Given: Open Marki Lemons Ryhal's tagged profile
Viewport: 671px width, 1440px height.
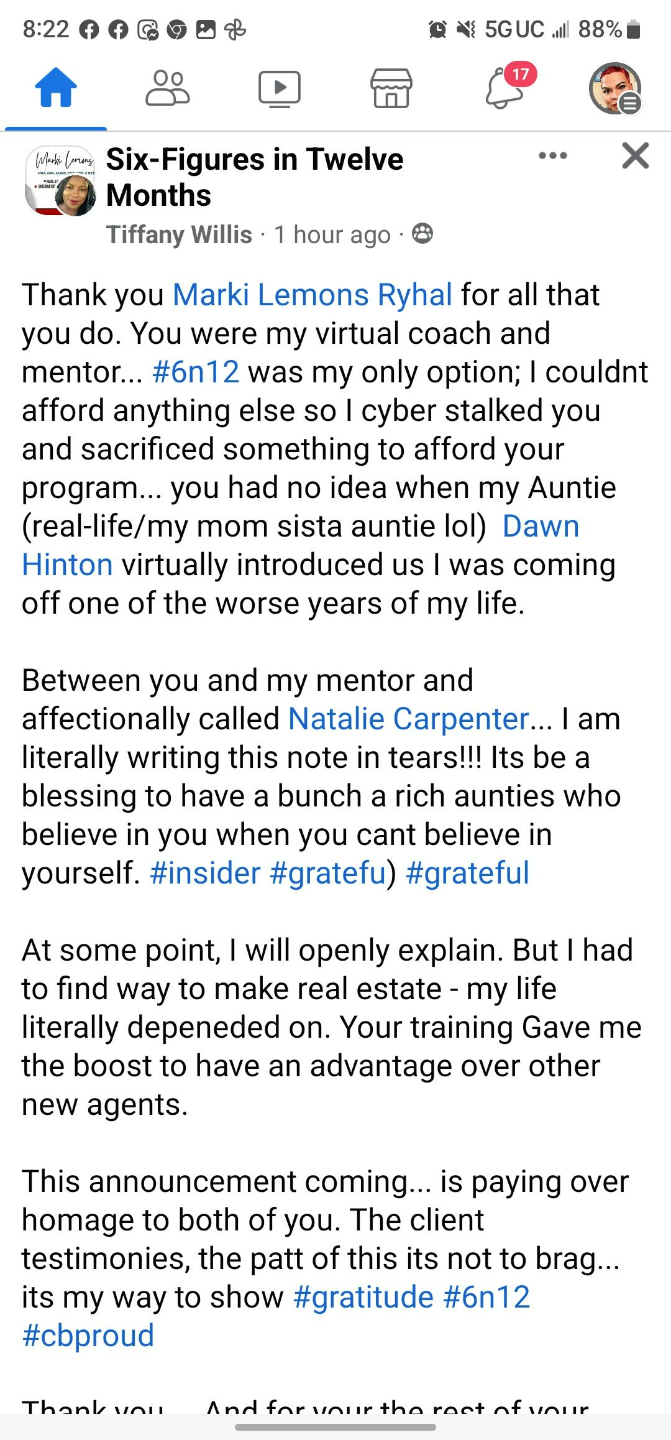Looking at the screenshot, I should (312, 295).
